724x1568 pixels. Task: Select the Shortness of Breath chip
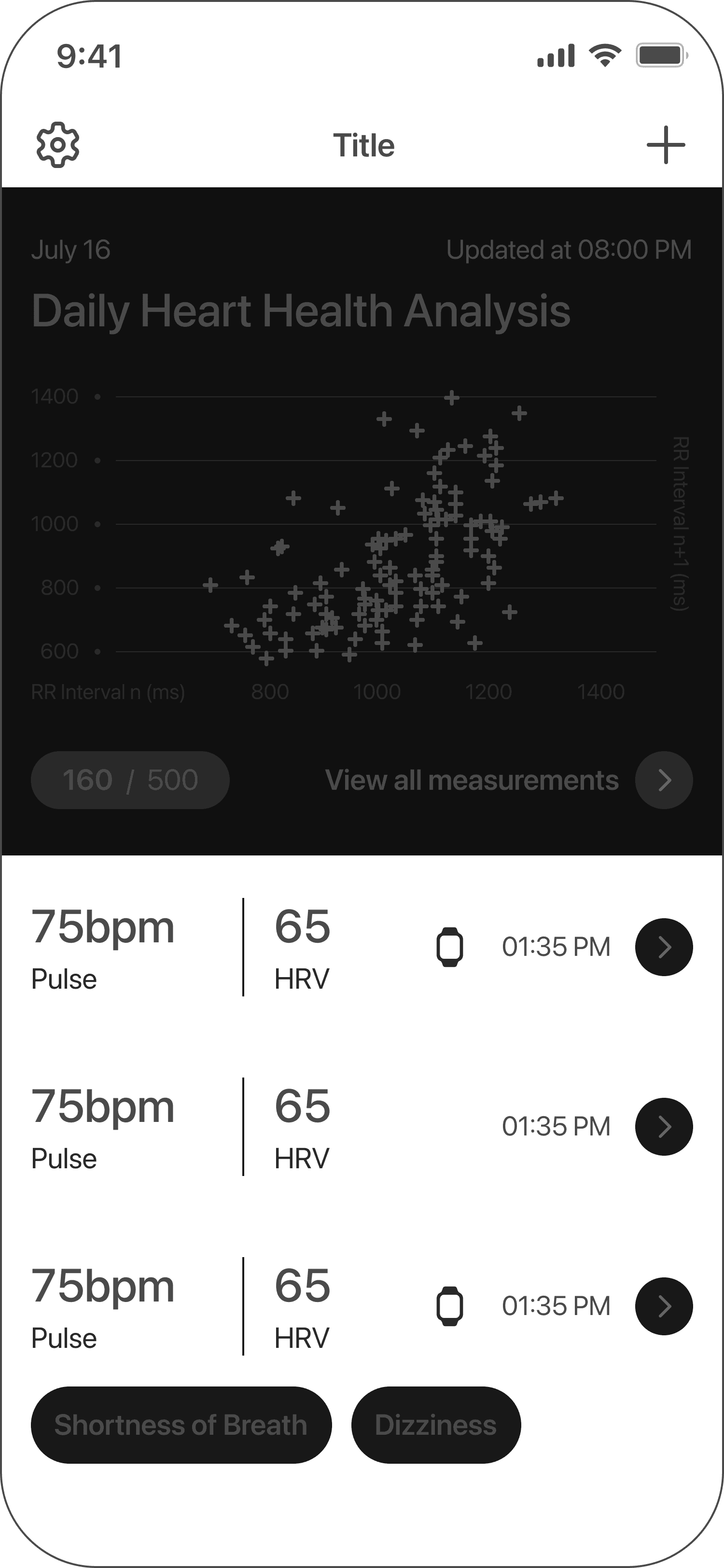coord(181,1425)
